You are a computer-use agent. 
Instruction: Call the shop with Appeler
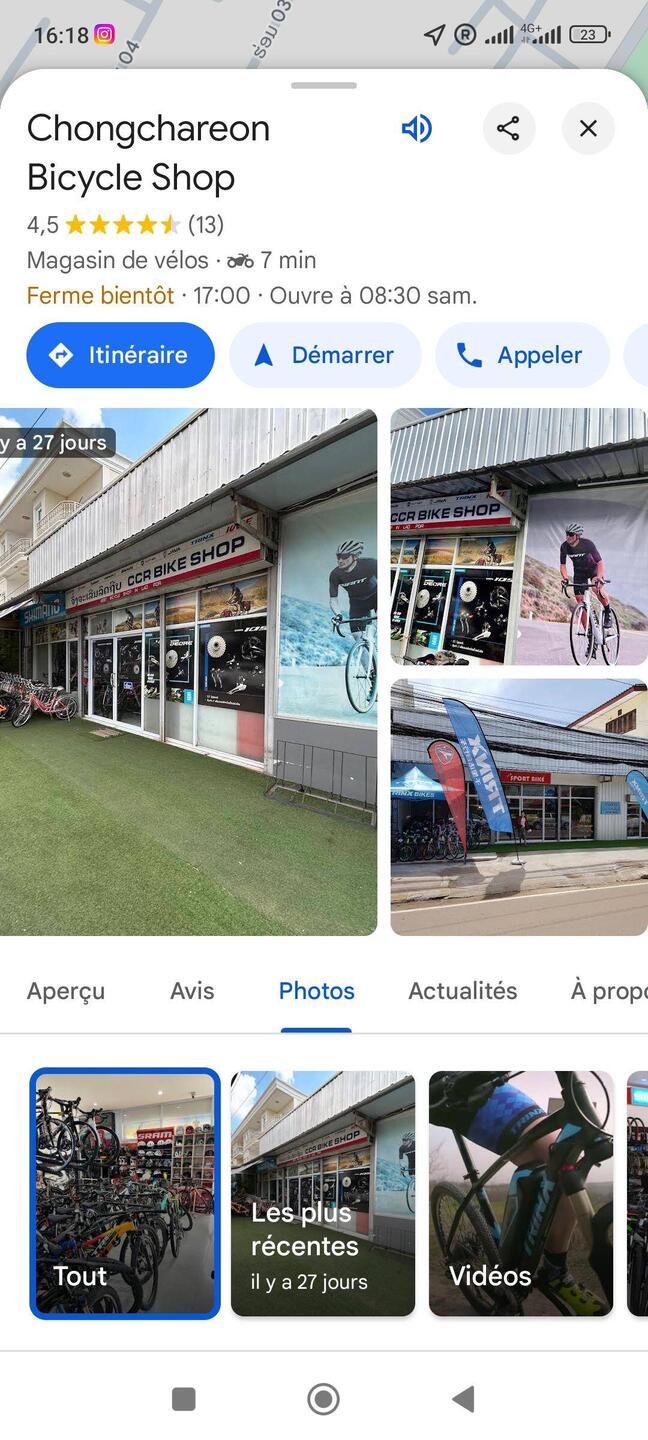click(521, 355)
